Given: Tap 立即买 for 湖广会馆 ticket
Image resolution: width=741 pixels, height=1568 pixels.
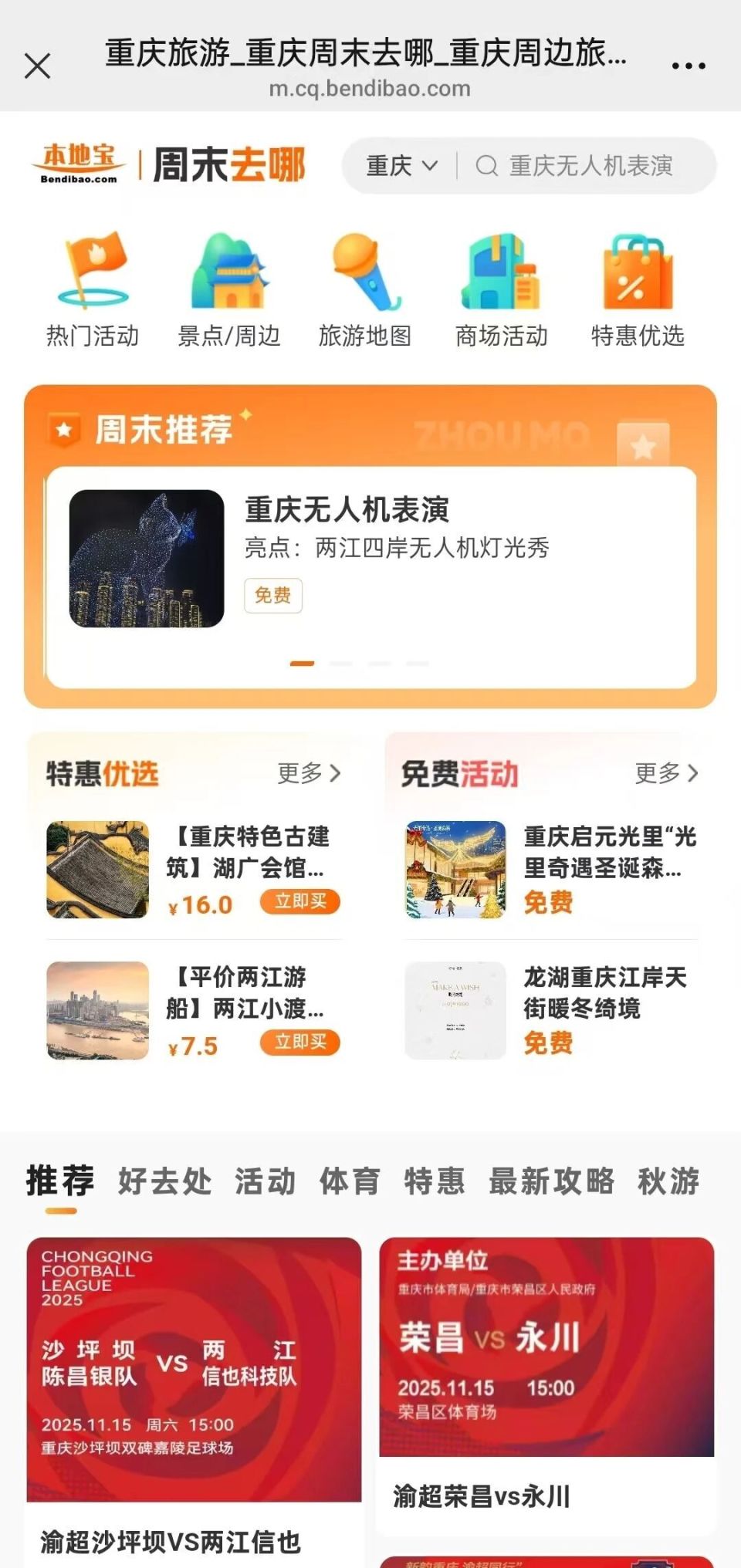Looking at the screenshot, I should [x=300, y=901].
